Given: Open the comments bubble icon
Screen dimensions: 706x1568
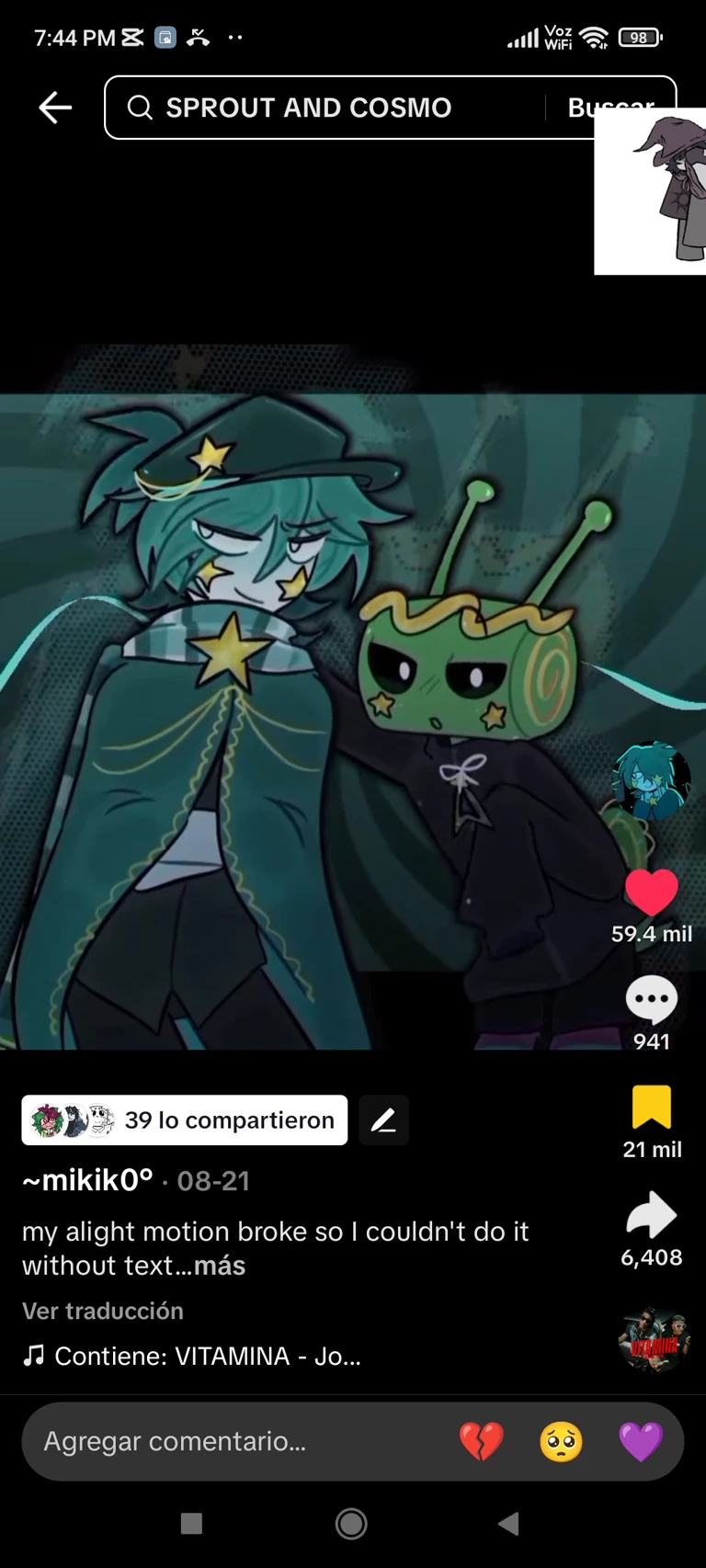Looking at the screenshot, I should point(651,1000).
